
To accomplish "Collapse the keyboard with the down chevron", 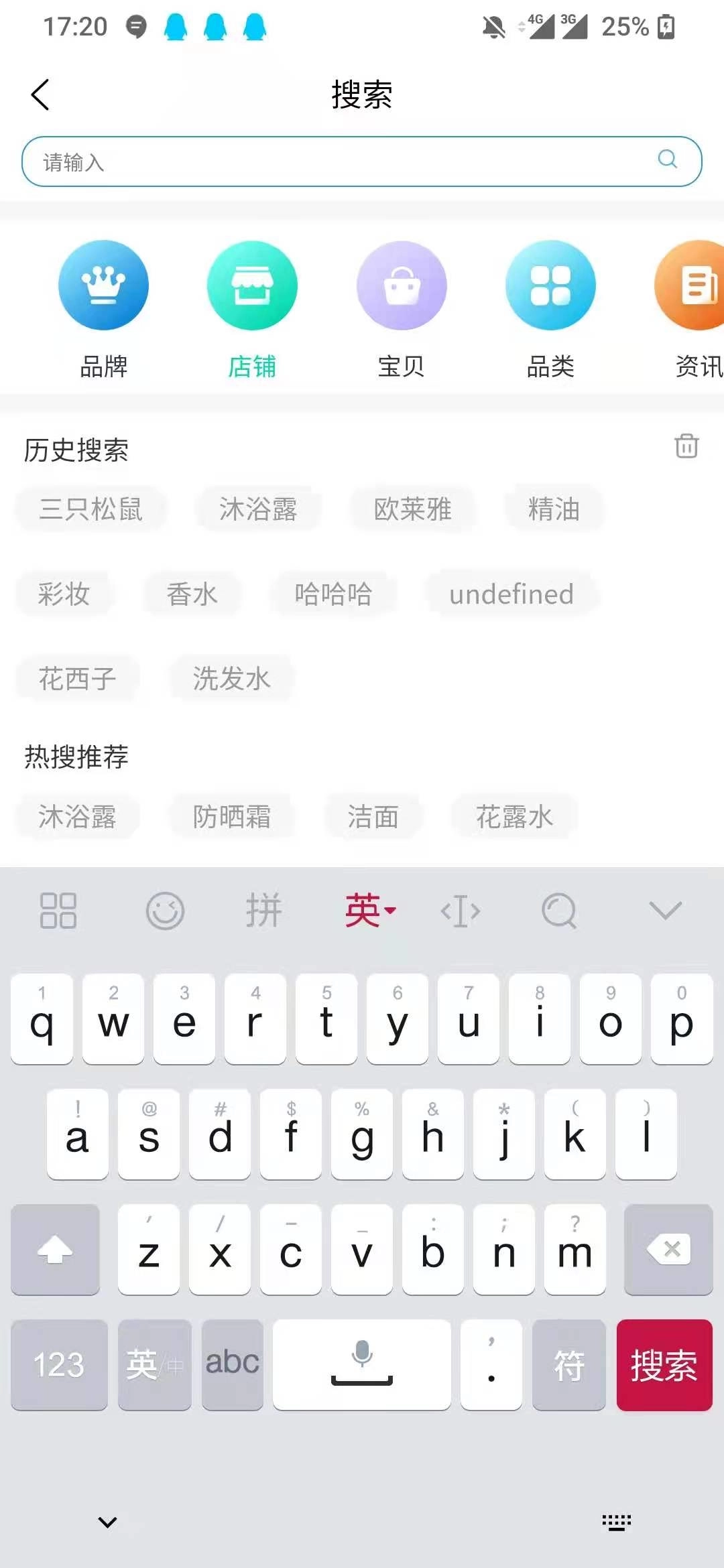I will pyautogui.click(x=663, y=910).
